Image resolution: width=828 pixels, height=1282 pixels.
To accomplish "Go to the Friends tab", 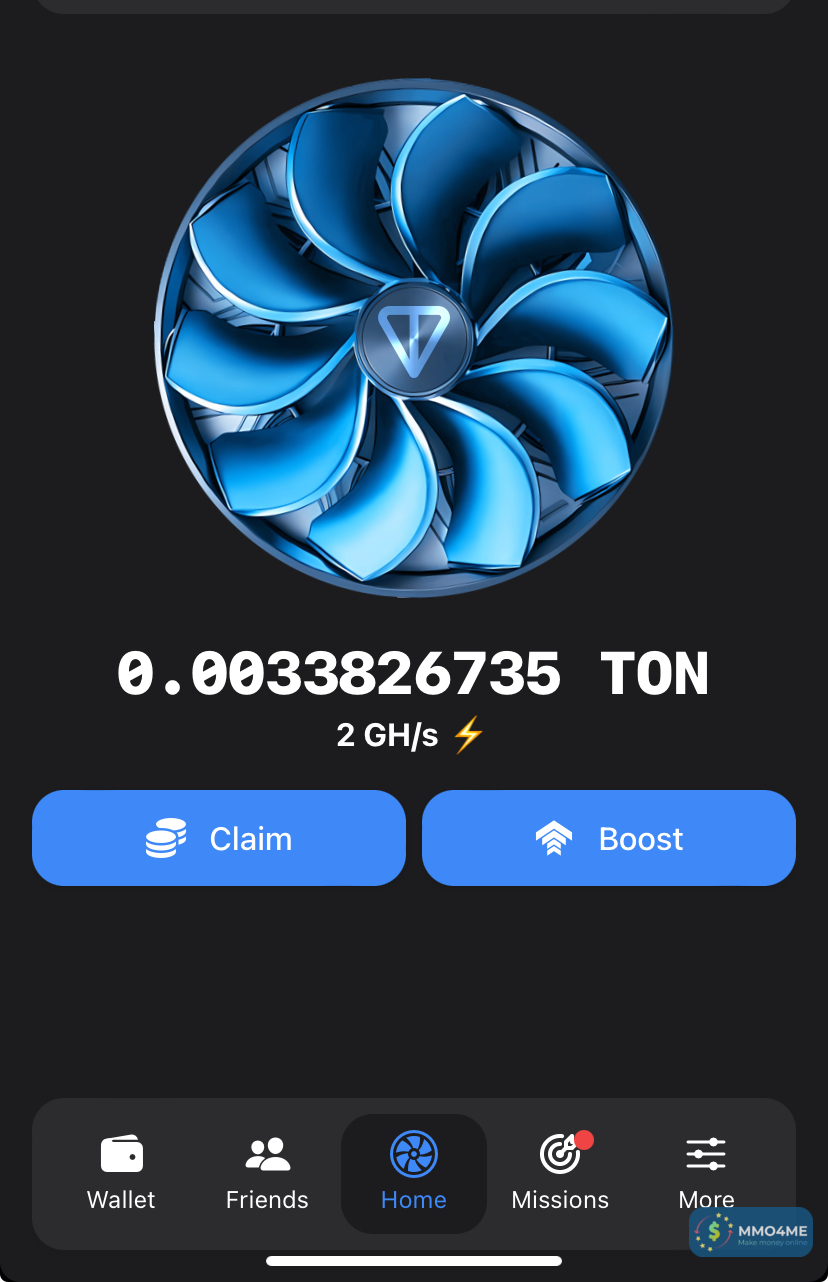I will click(x=267, y=1173).
